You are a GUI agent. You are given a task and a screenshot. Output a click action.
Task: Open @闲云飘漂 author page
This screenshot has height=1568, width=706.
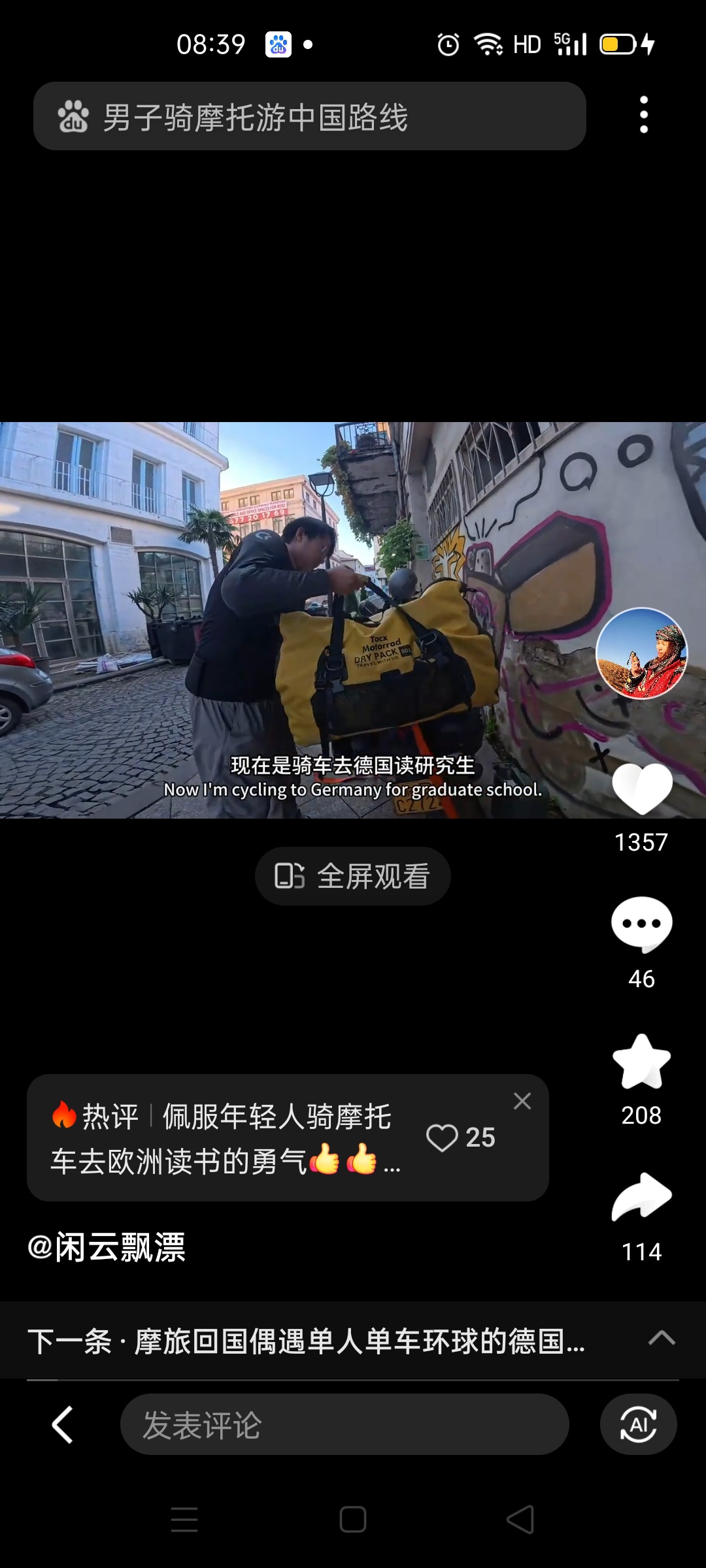pos(107,1248)
